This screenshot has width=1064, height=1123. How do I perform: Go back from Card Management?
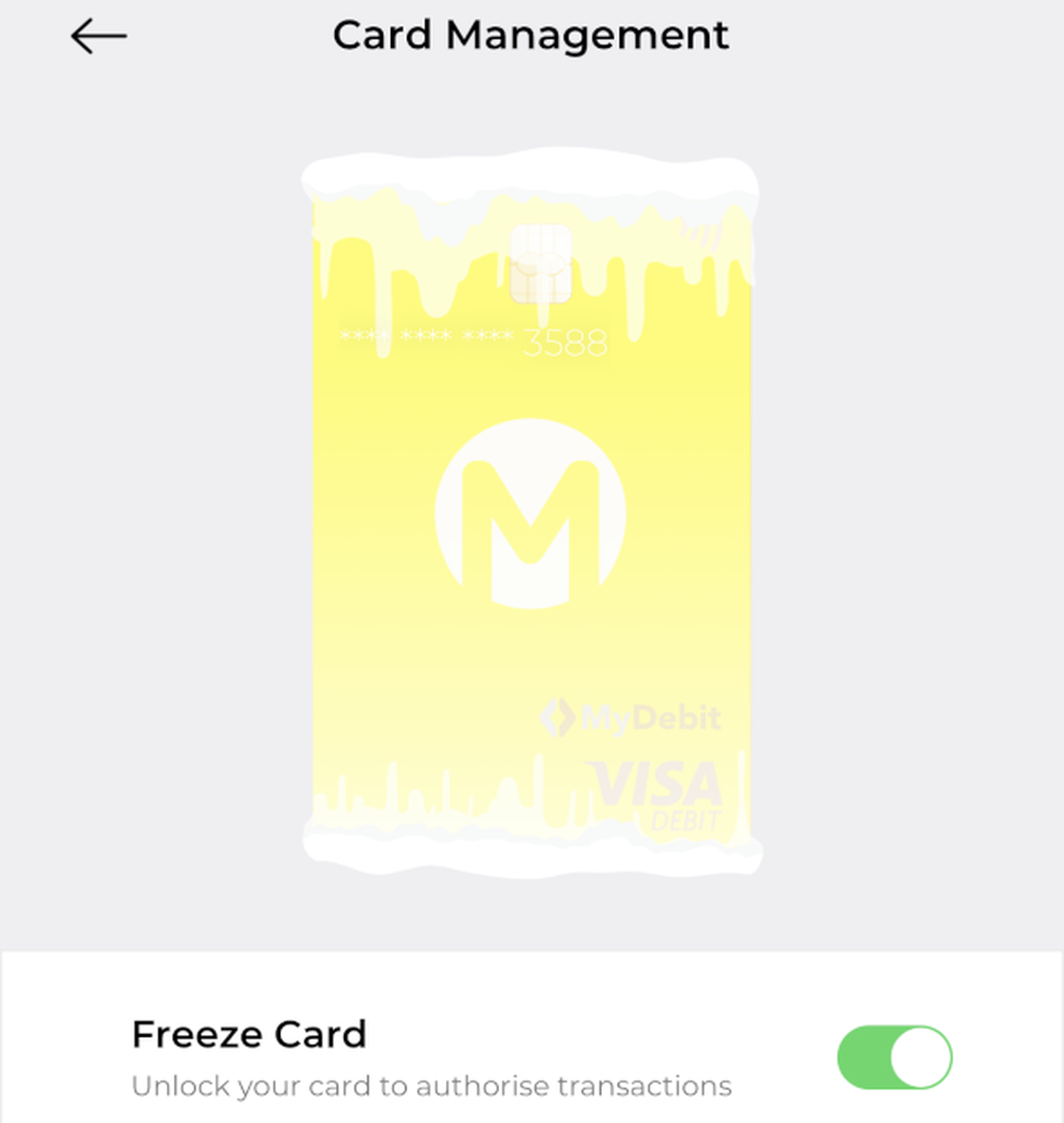pos(98,36)
